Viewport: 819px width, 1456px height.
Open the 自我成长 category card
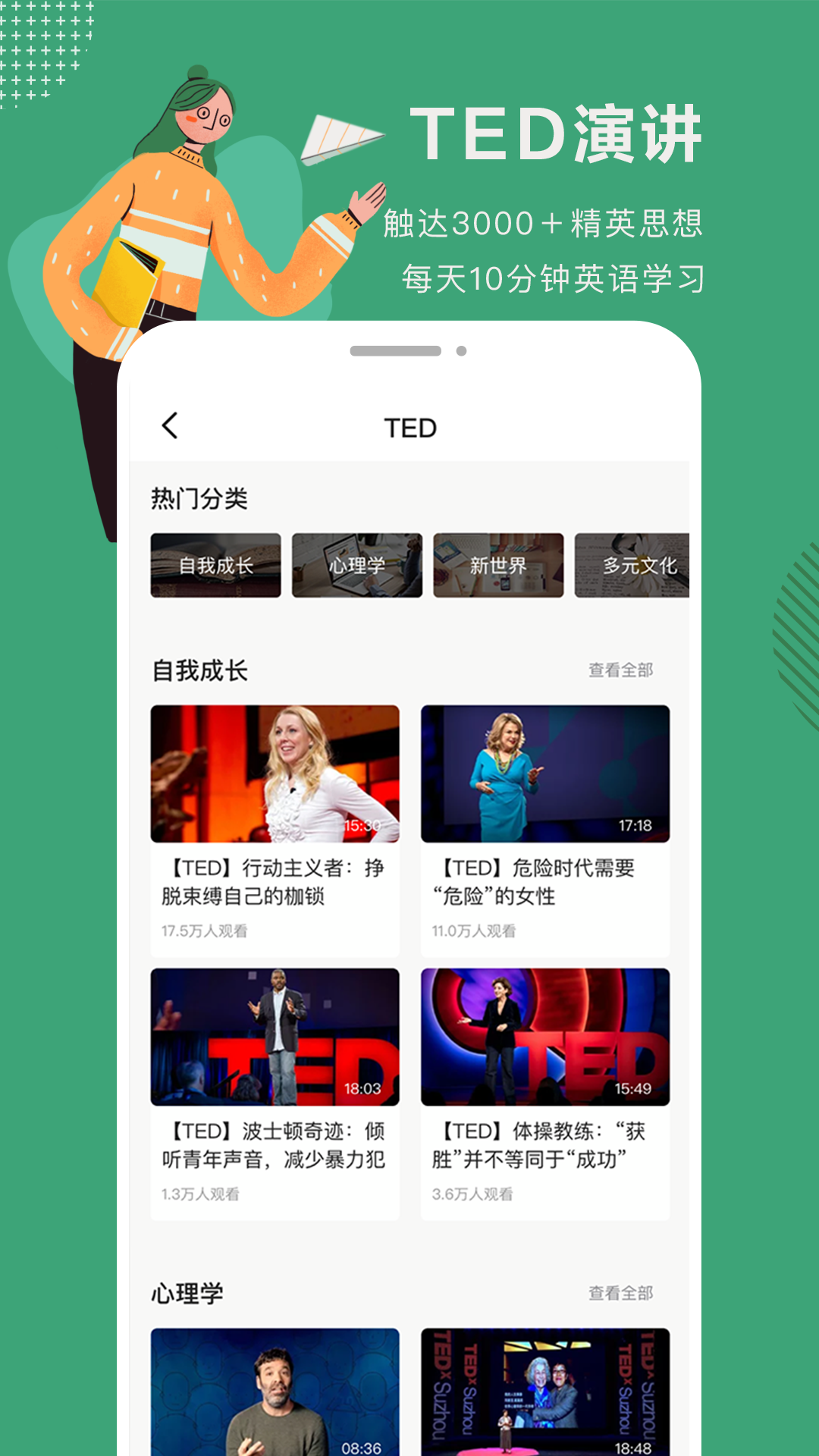tap(215, 564)
